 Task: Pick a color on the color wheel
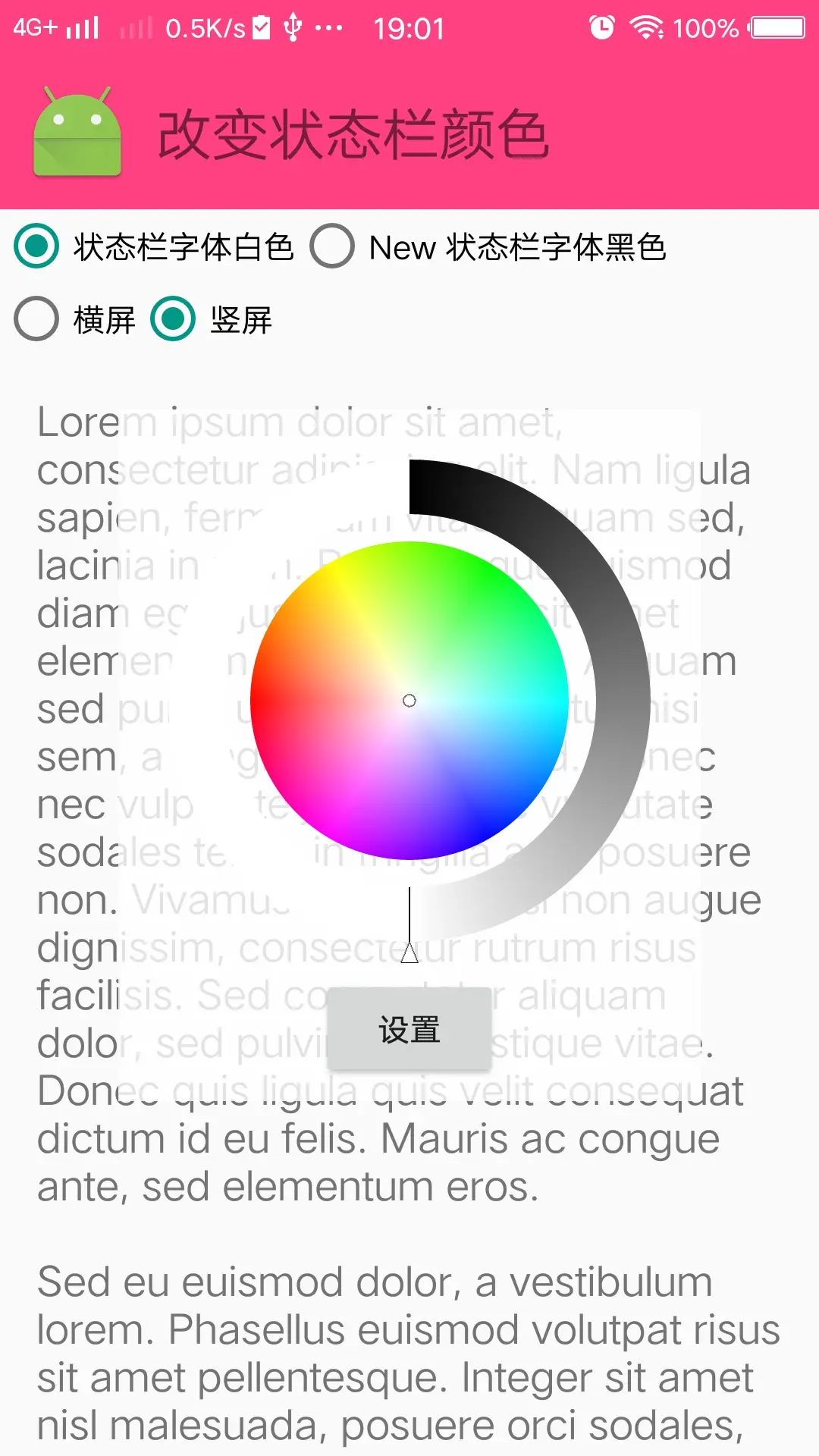[409, 700]
